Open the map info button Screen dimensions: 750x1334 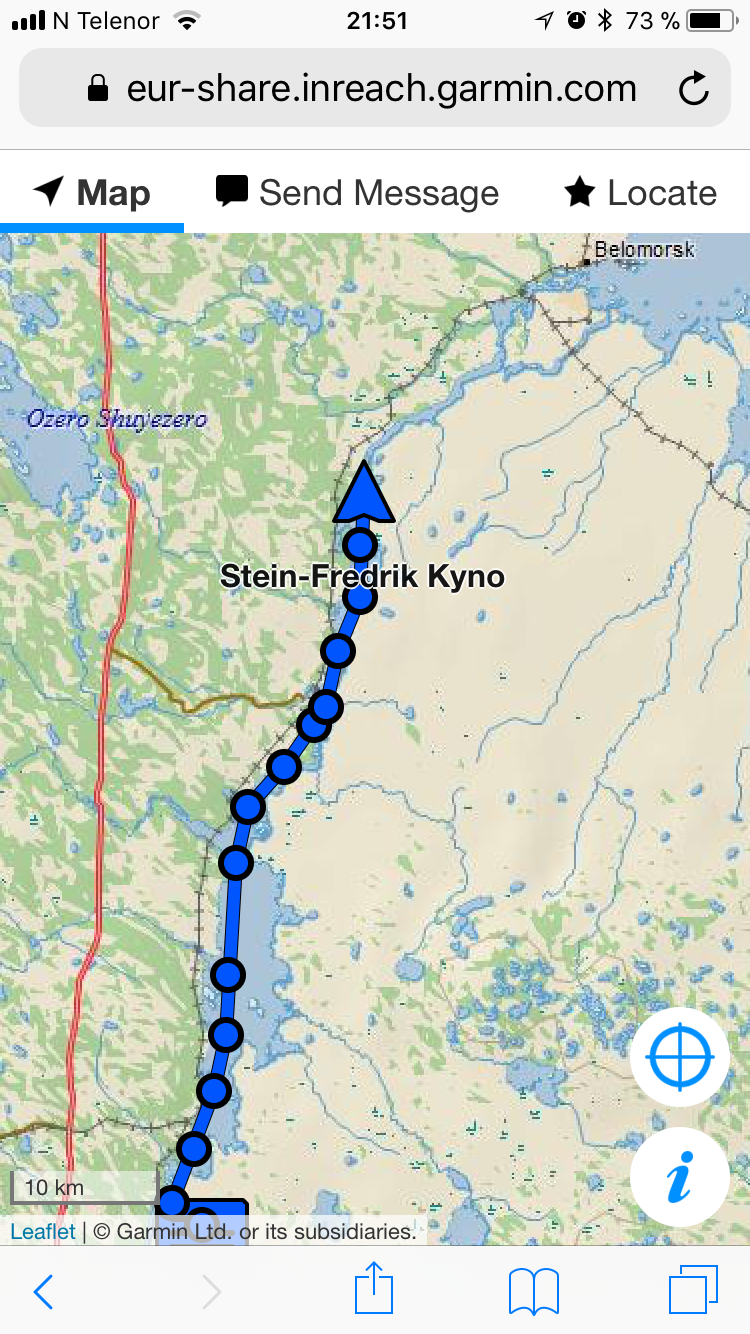click(679, 1177)
